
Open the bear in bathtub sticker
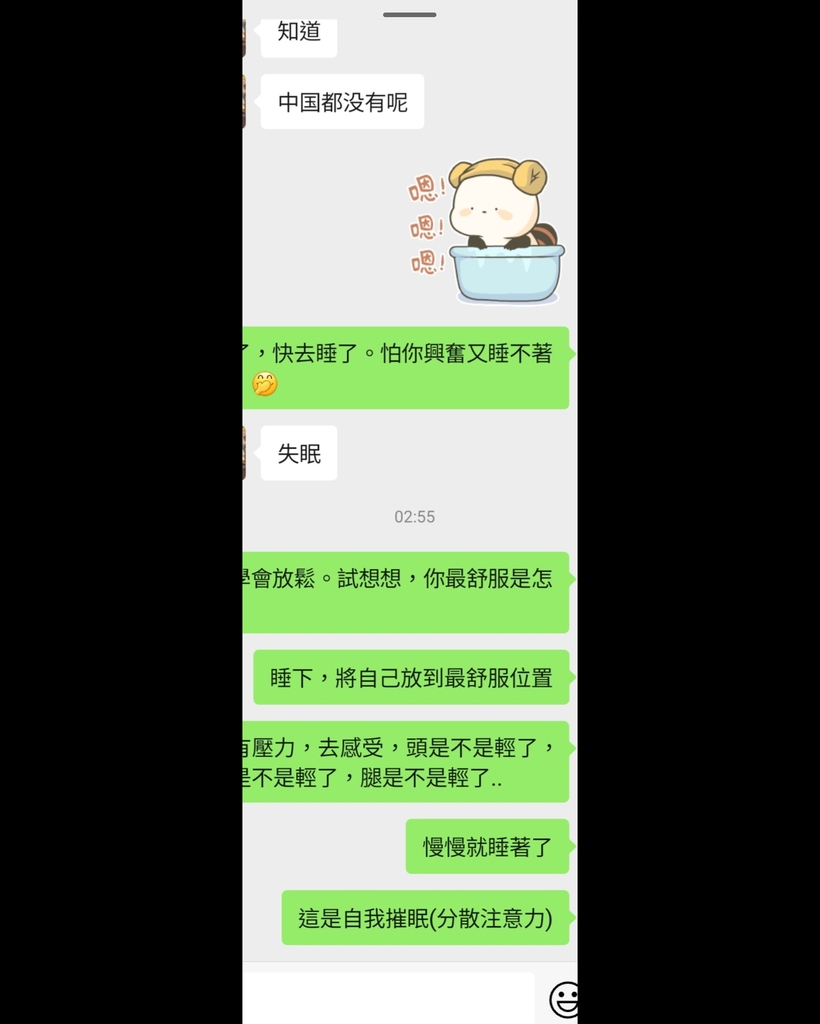(490, 231)
